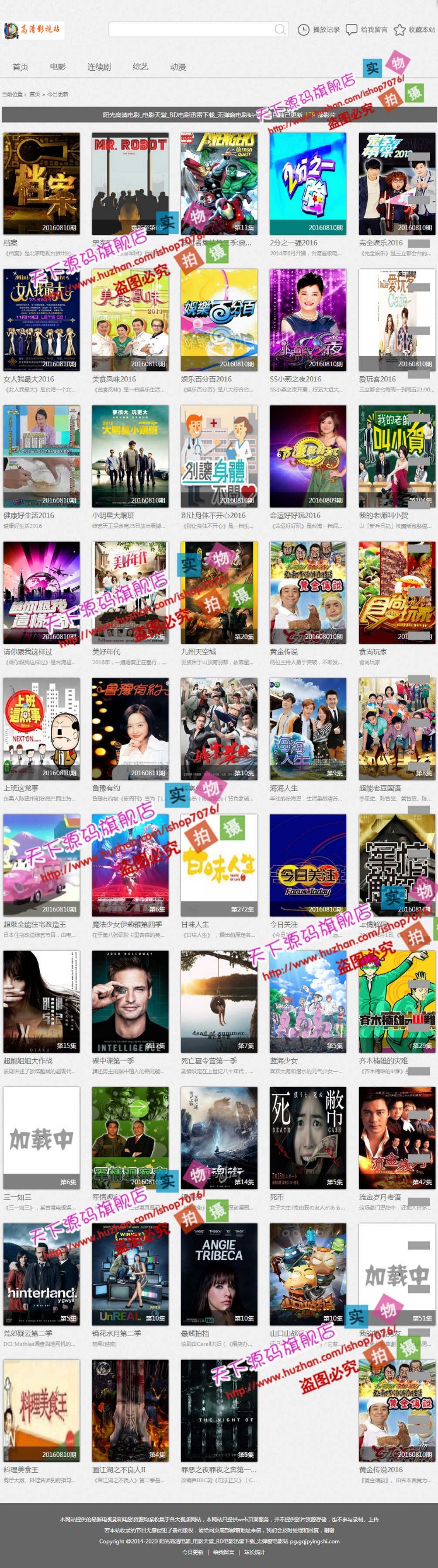Switch to the 动漫 nav tab
The image size is (438, 1568).
(x=178, y=67)
